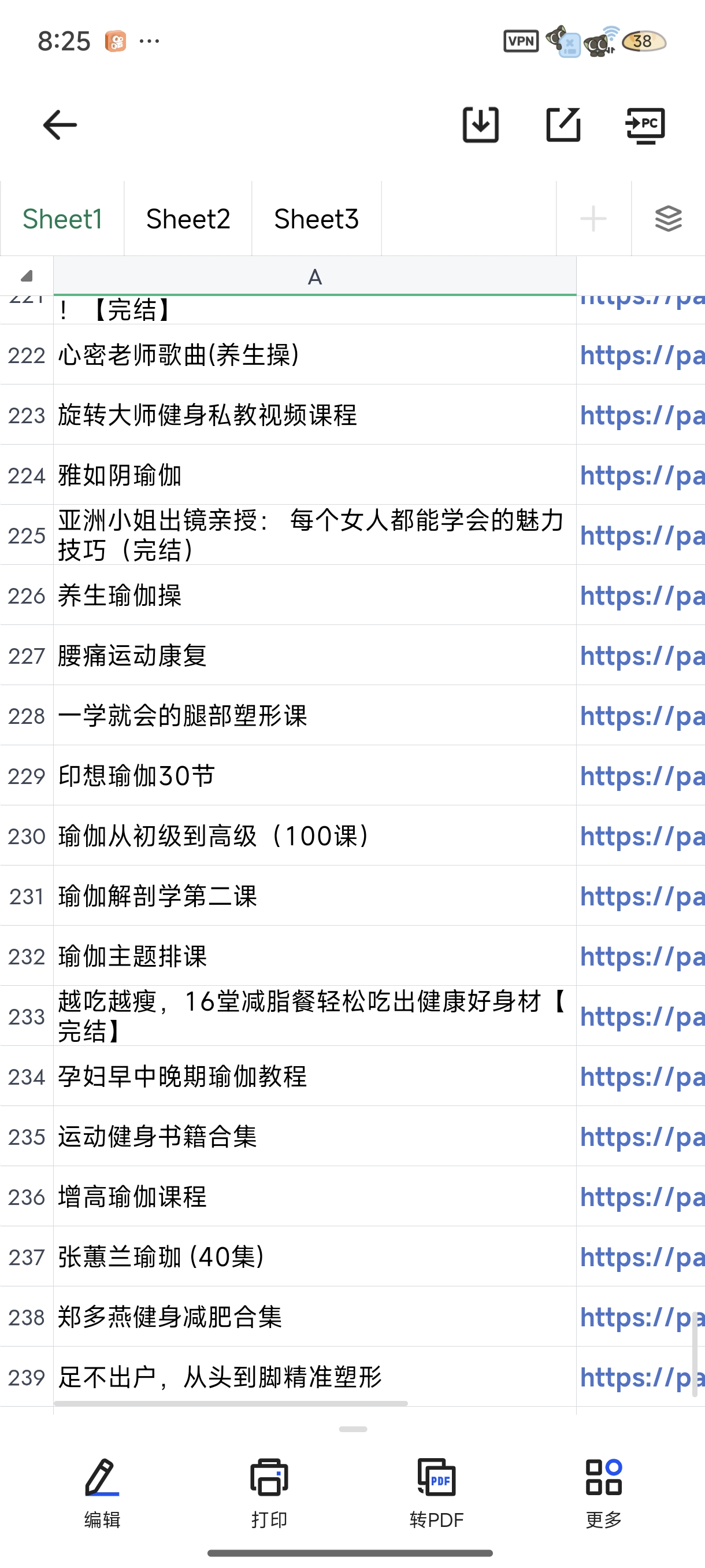Send the document to PC
Viewport: 705px width, 1568px height.
point(645,125)
